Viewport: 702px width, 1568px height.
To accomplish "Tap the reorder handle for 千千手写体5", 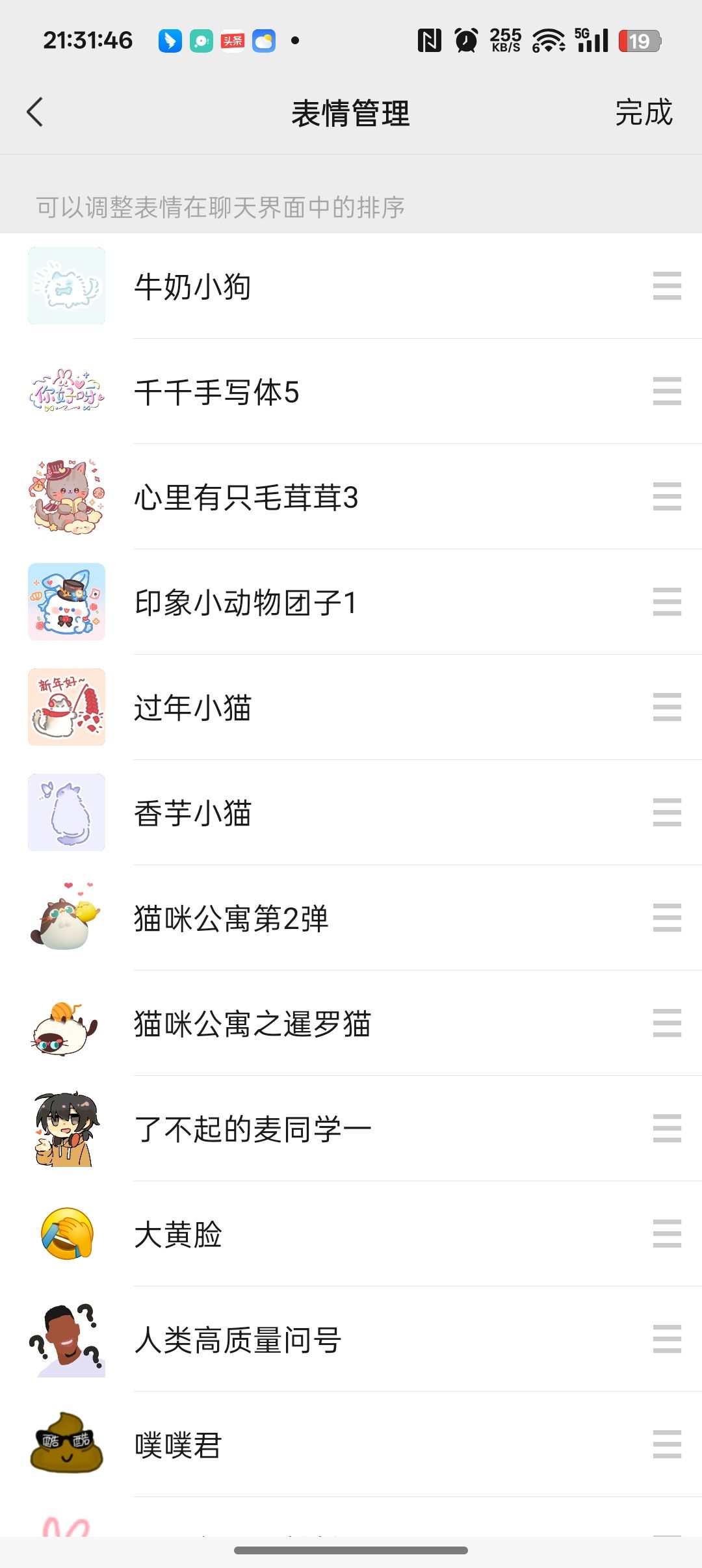I will pyautogui.click(x=667, y=391).
